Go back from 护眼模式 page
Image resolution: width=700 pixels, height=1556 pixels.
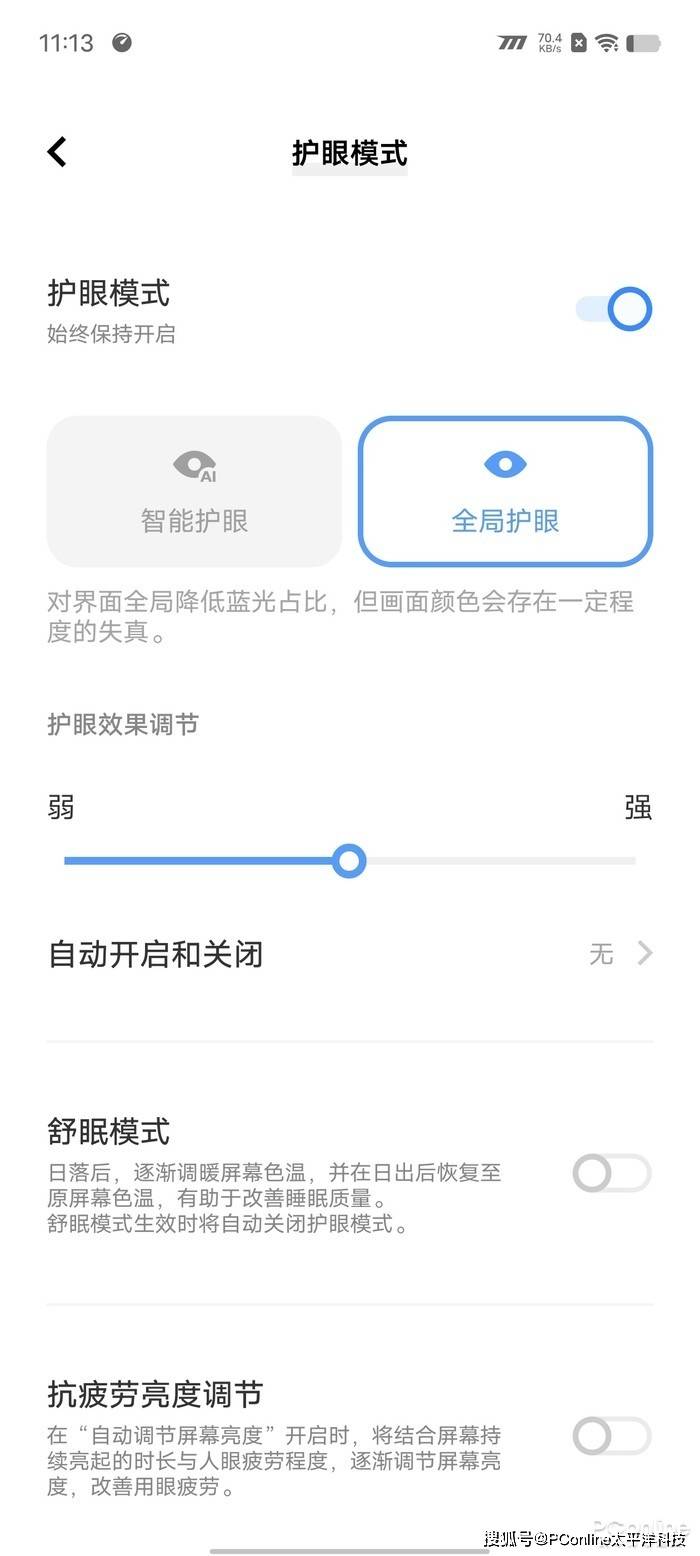point(57,152)
